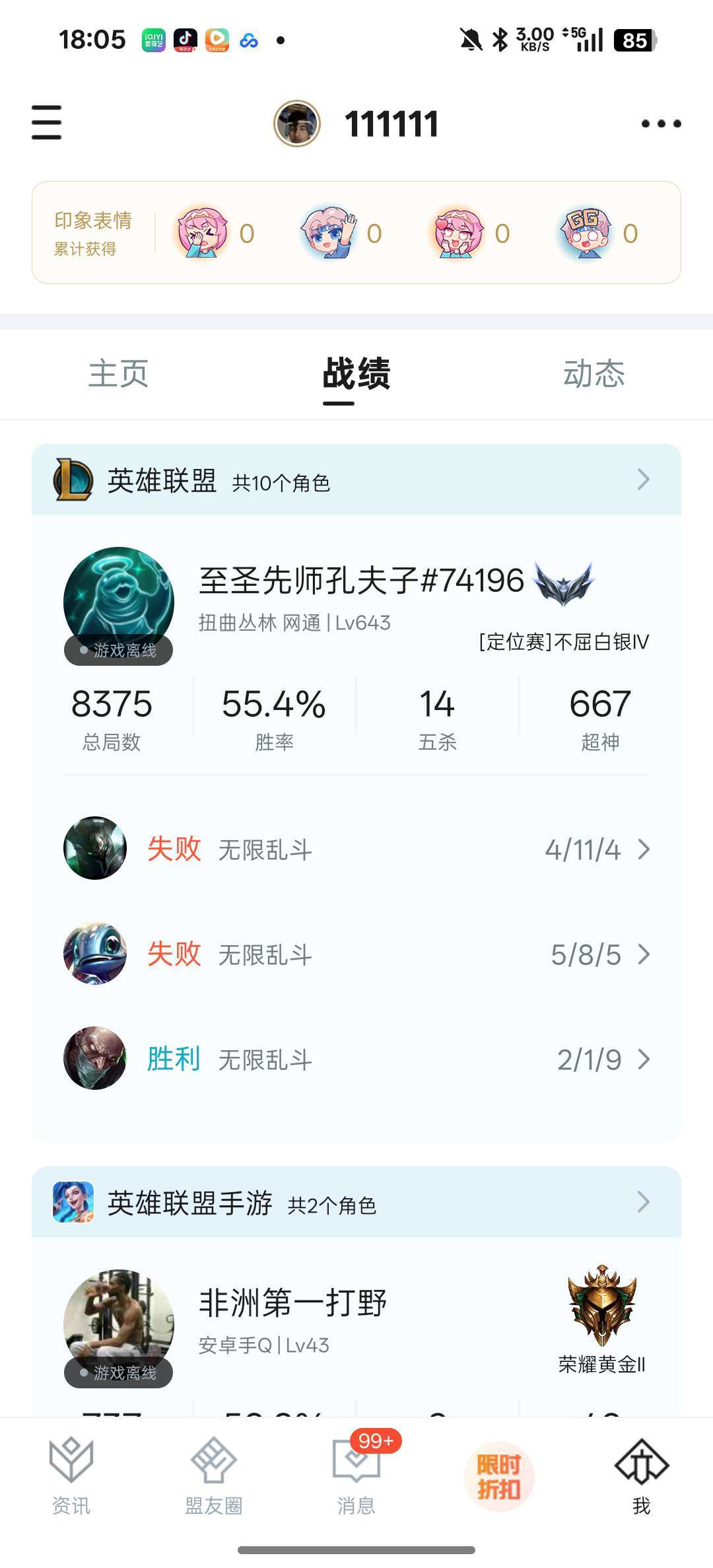
Task: Open the hamburger drawer menu
Action: (x=46, y=123)
